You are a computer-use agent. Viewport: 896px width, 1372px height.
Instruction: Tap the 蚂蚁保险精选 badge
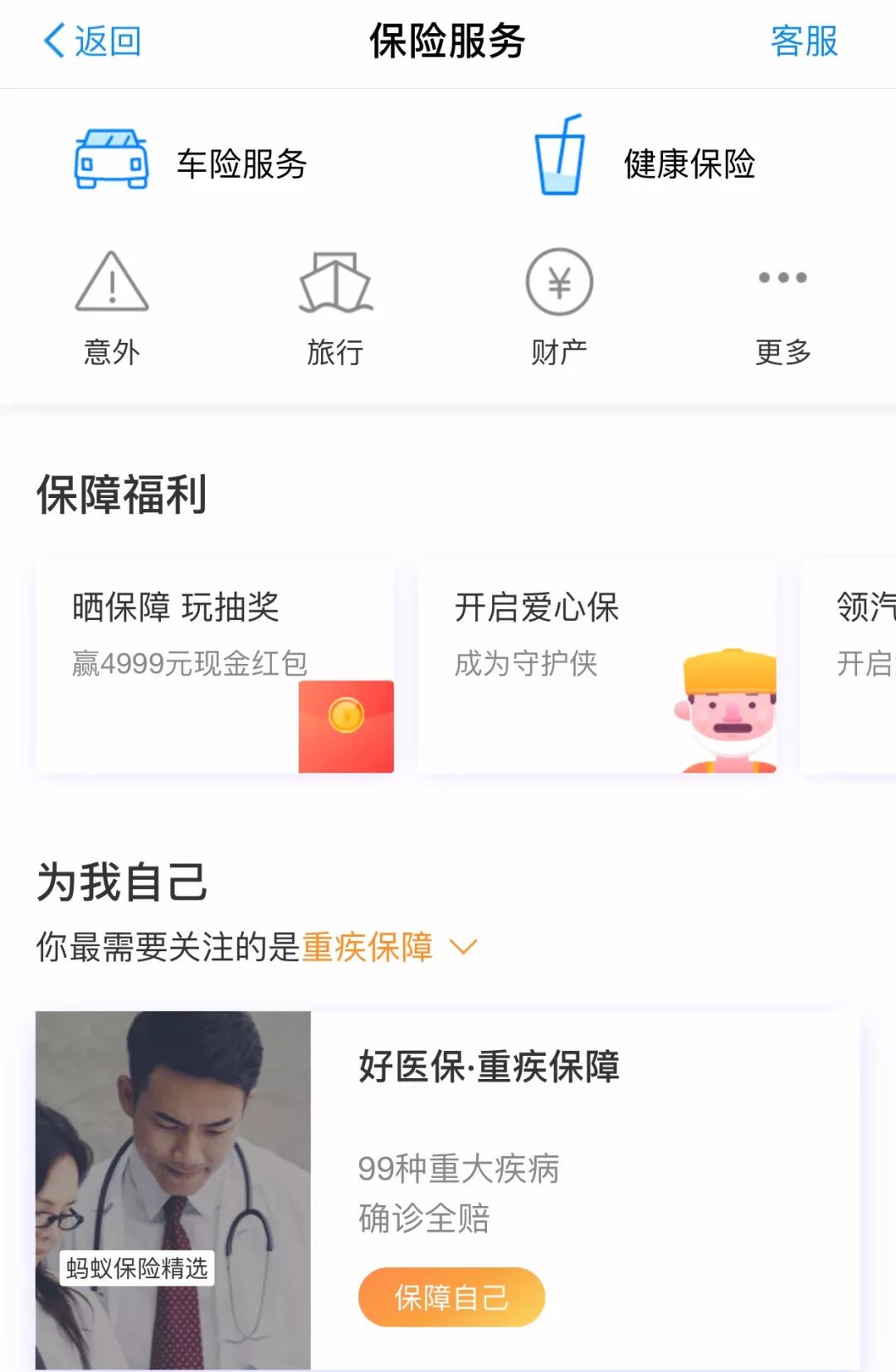point(139,1268)
